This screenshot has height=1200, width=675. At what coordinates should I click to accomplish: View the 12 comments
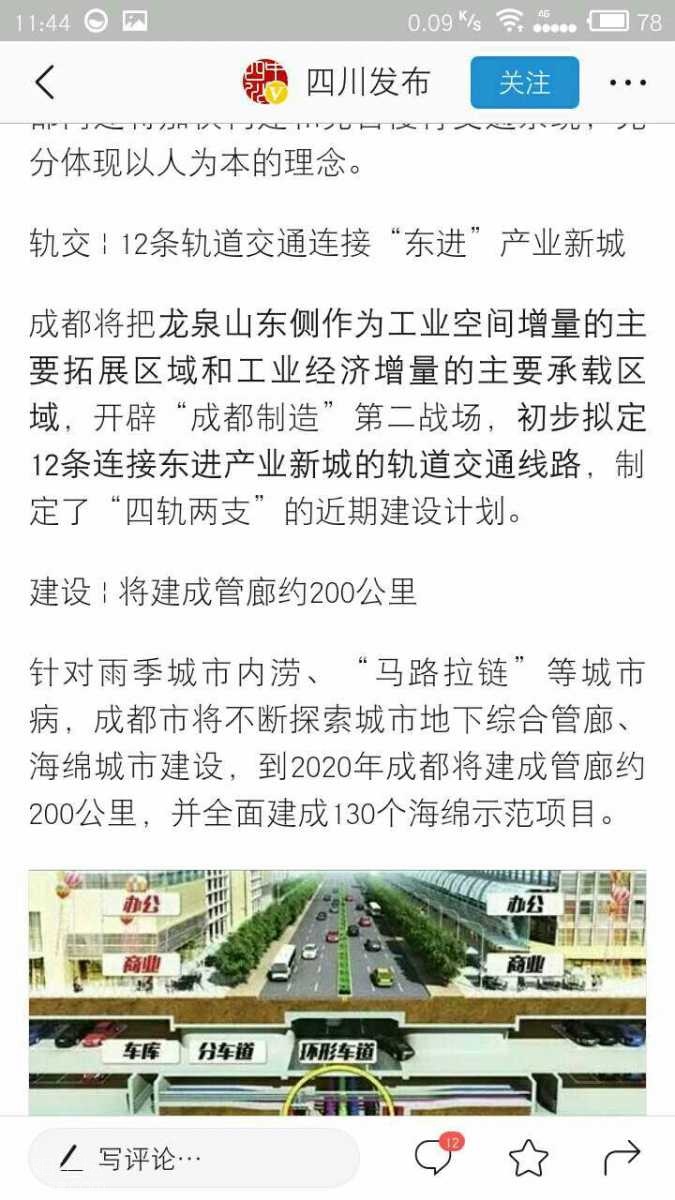tap(435, 1158)
